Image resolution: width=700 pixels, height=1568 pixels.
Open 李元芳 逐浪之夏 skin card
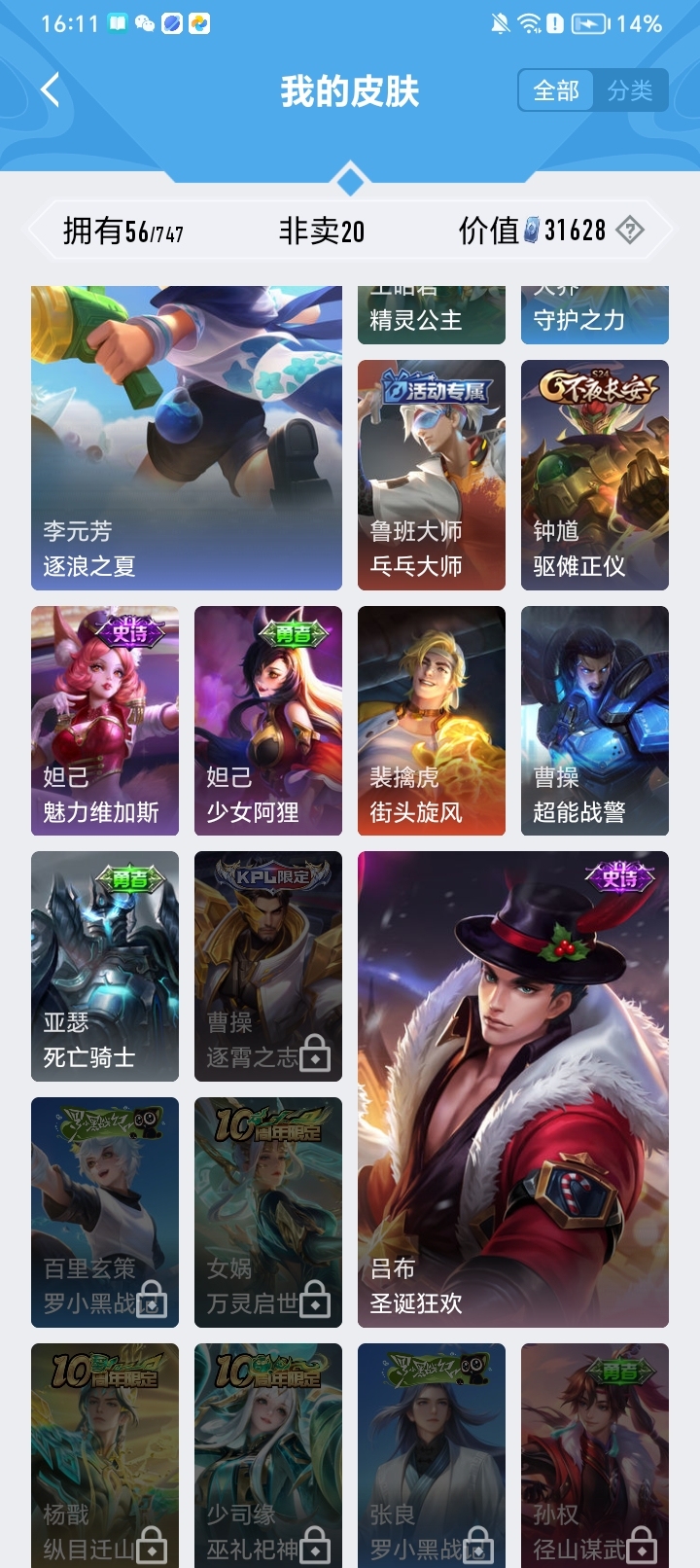click(x=187, y=438)
